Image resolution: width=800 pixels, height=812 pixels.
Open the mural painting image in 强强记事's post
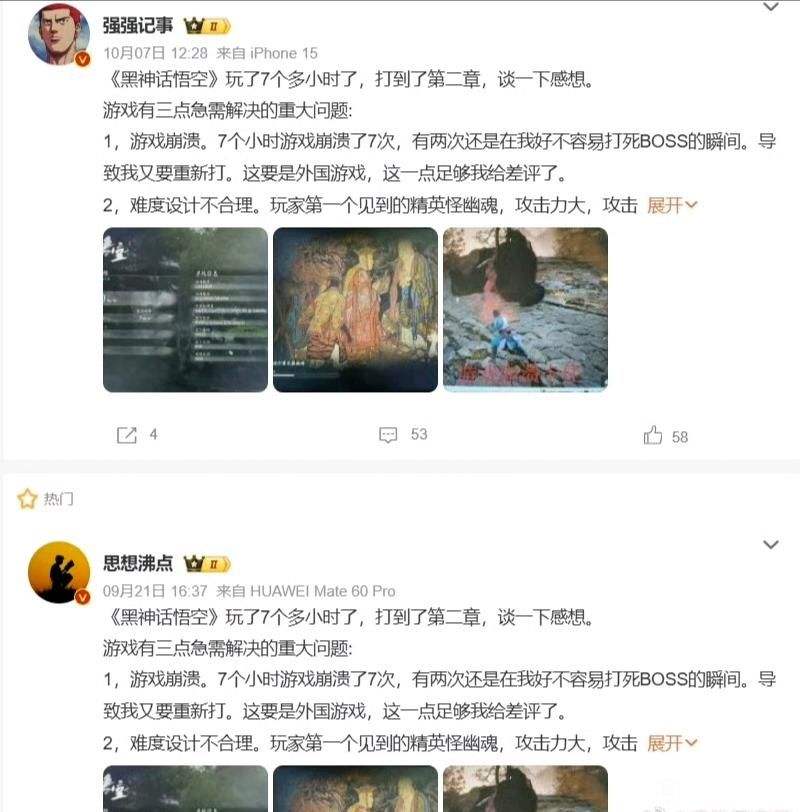point(355,310)
